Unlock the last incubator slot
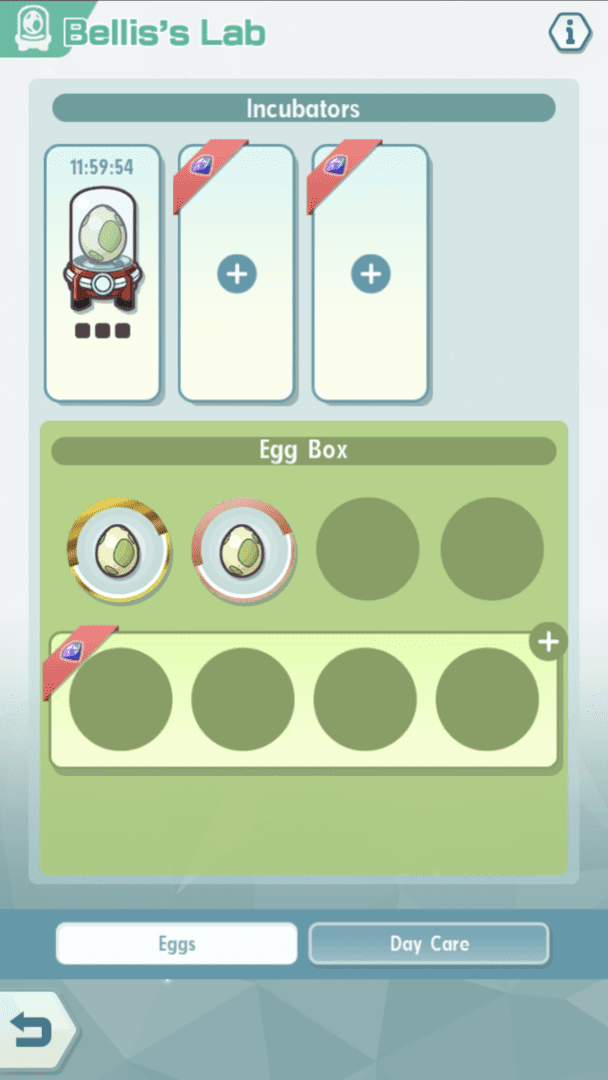 pyautogui.click(x=370, y=274)
